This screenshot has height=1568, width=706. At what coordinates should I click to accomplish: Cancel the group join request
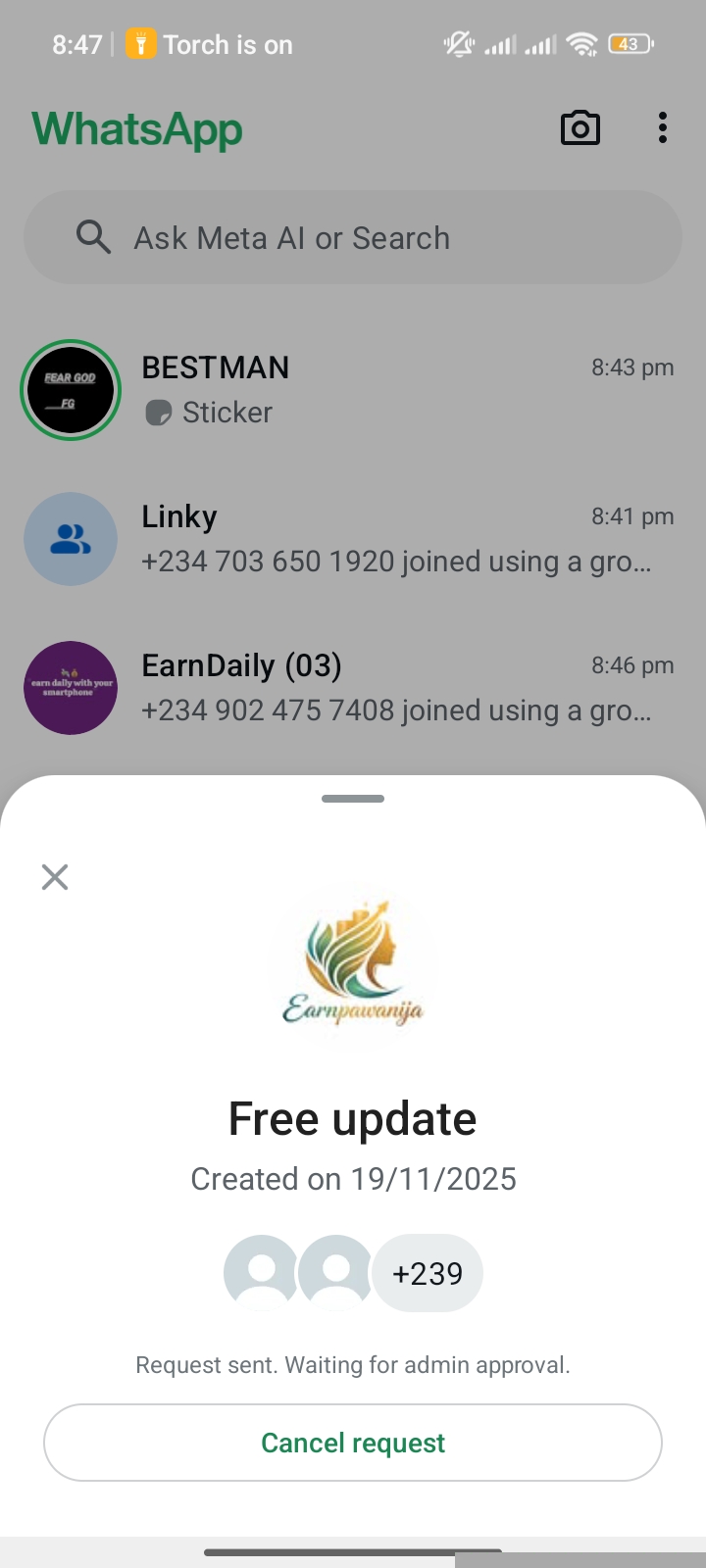353,1443
